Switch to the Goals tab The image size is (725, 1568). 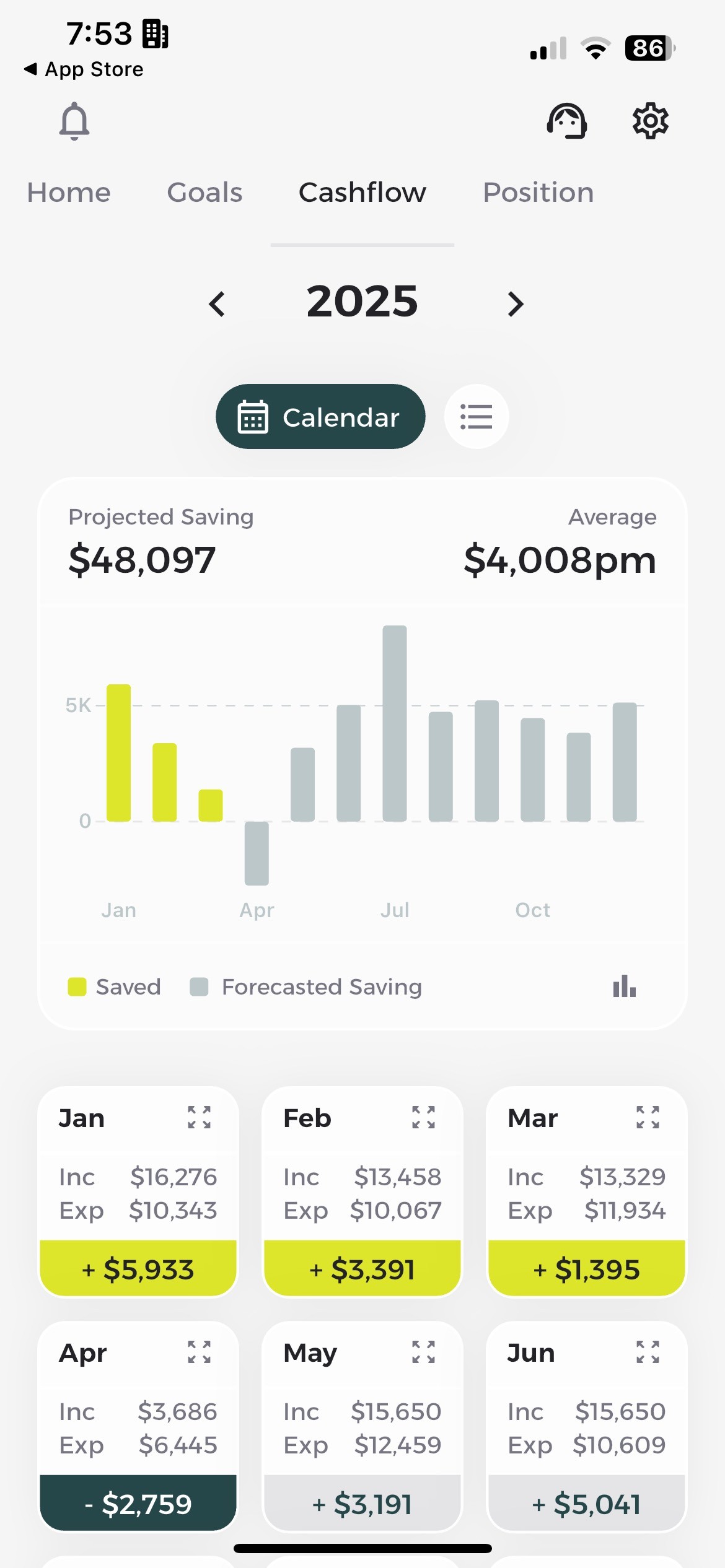(x=204, y=193)
